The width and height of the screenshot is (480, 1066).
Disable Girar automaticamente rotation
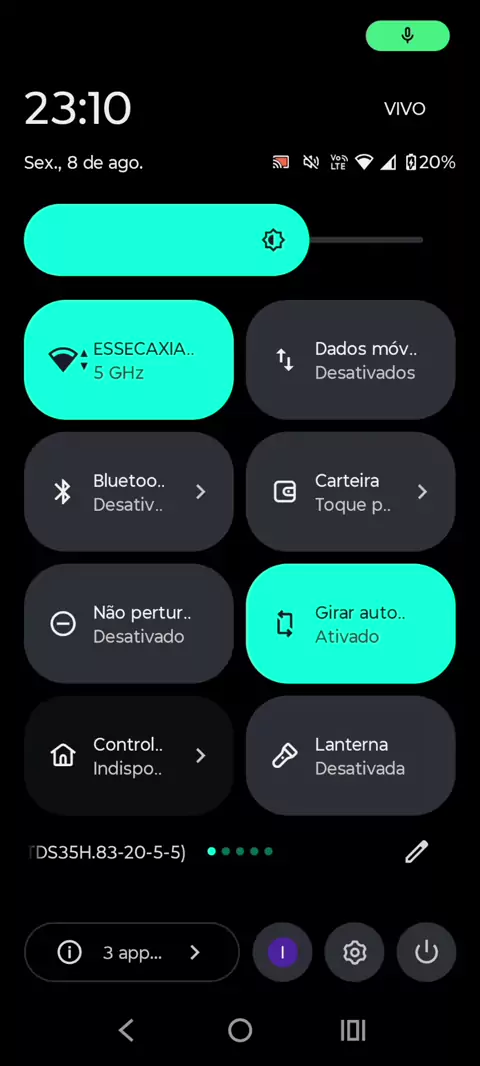(350, 623)
